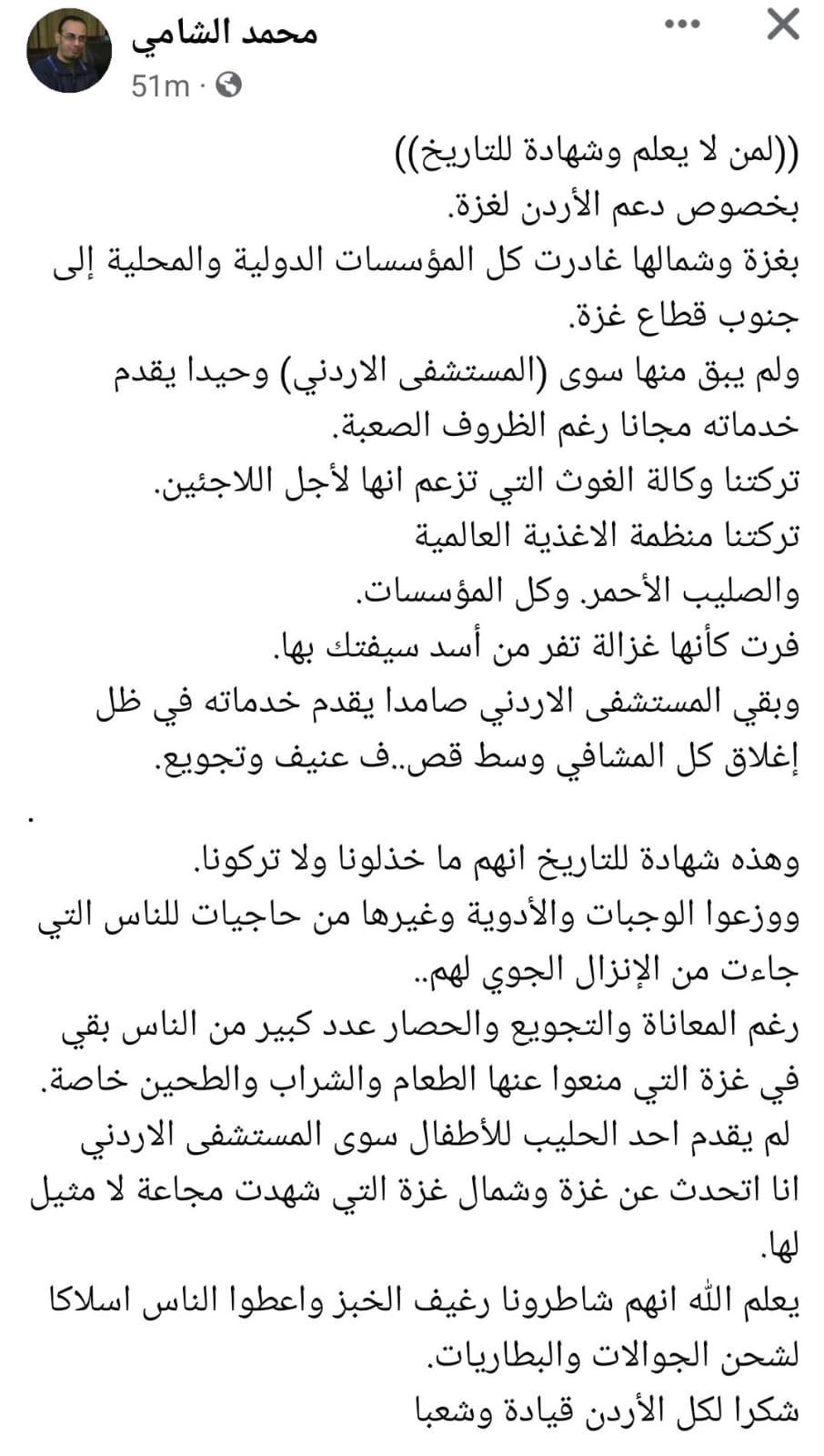Open محمد الشامي's profile picture
The height and width of the screenshot is (1456, 824).
(x=70, y=51)
